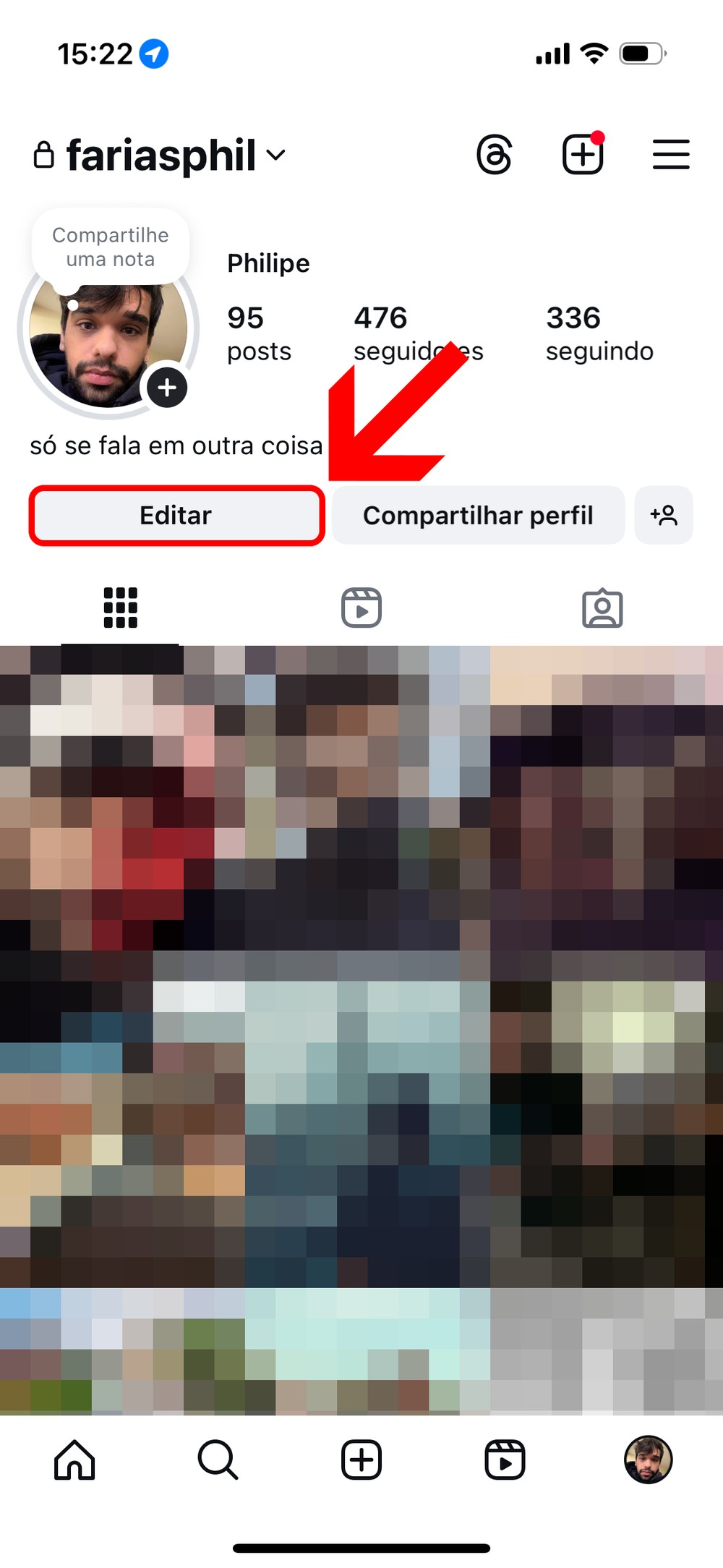Go to the Home feed
The image size is (723, 1568).
tap(74, 1460)
